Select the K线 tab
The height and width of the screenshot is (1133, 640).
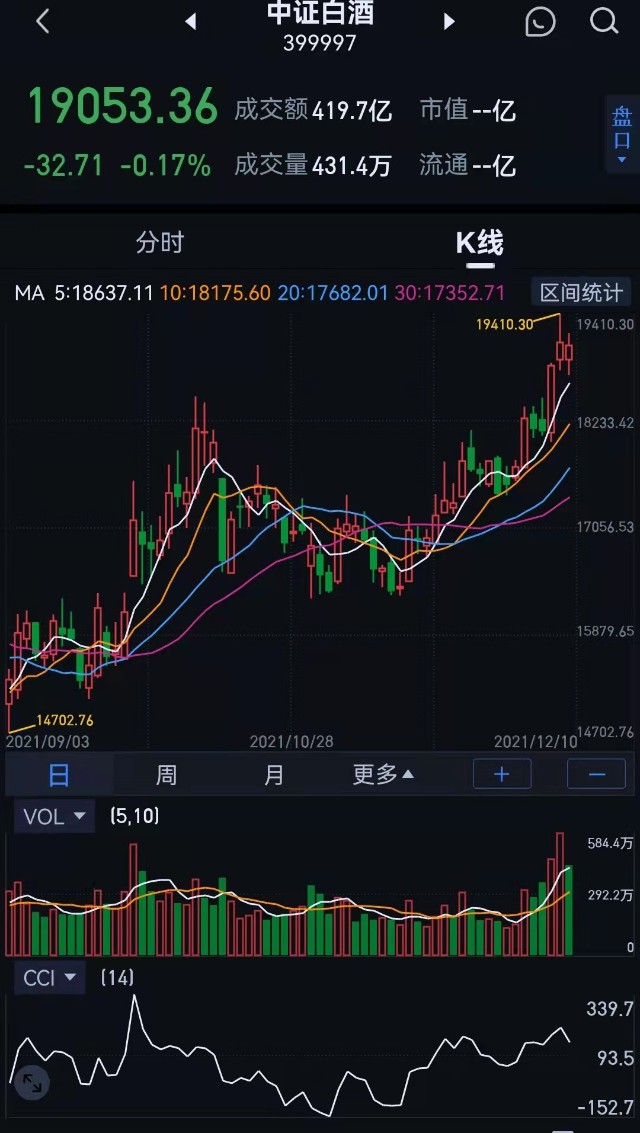click(480, 242)
